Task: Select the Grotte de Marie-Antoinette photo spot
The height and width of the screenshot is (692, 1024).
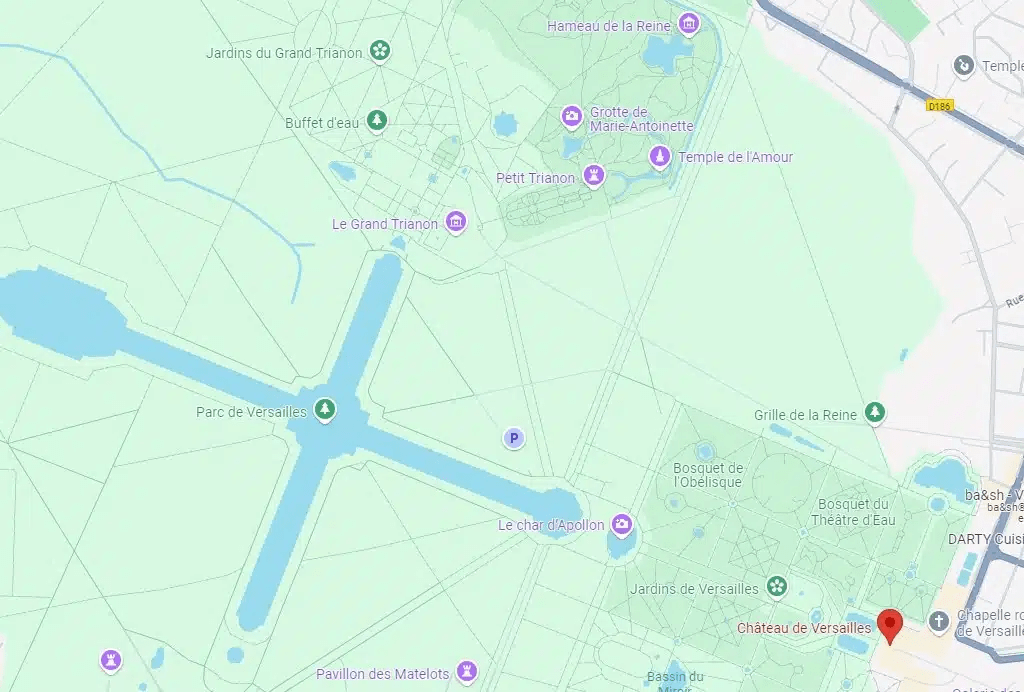Action: point(572,117)
